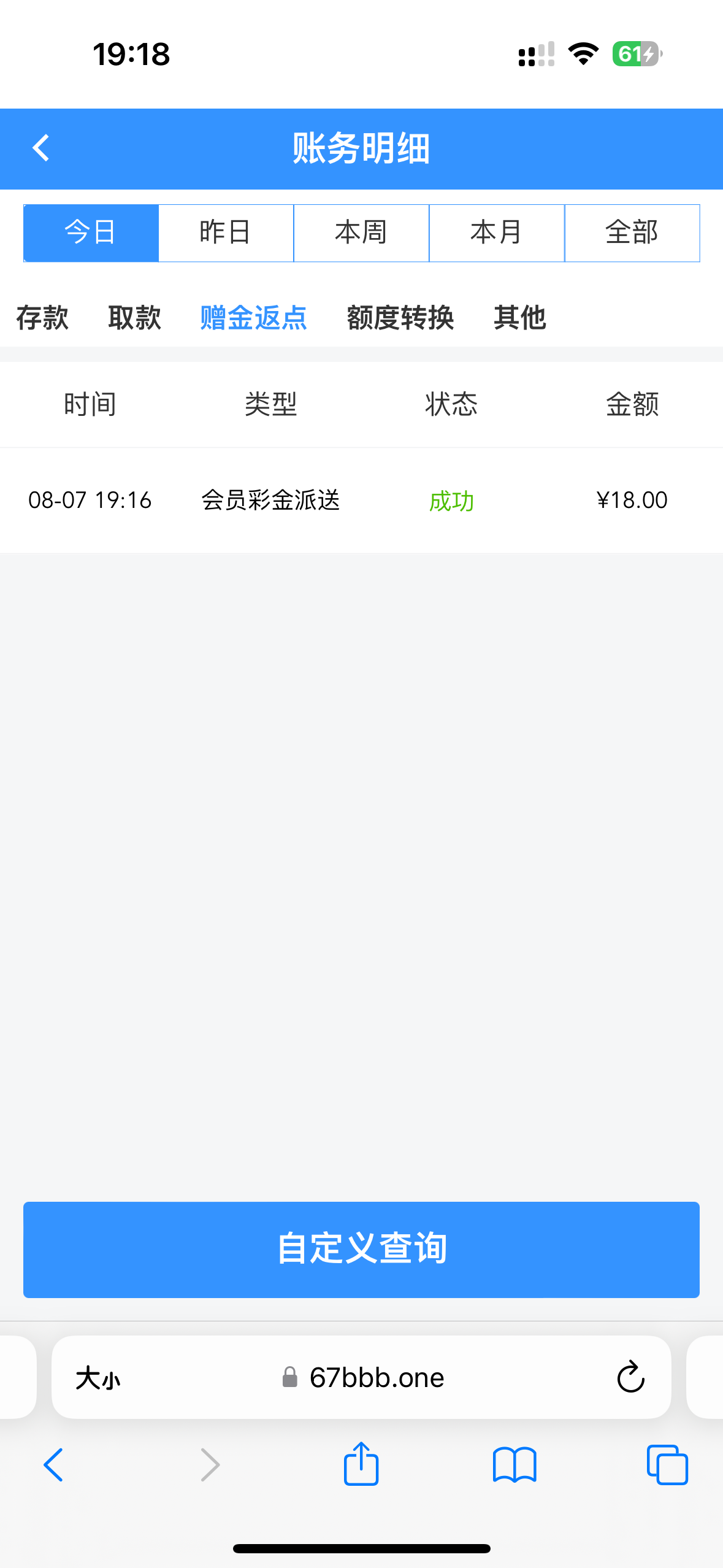Open the 存款 category

42,318
